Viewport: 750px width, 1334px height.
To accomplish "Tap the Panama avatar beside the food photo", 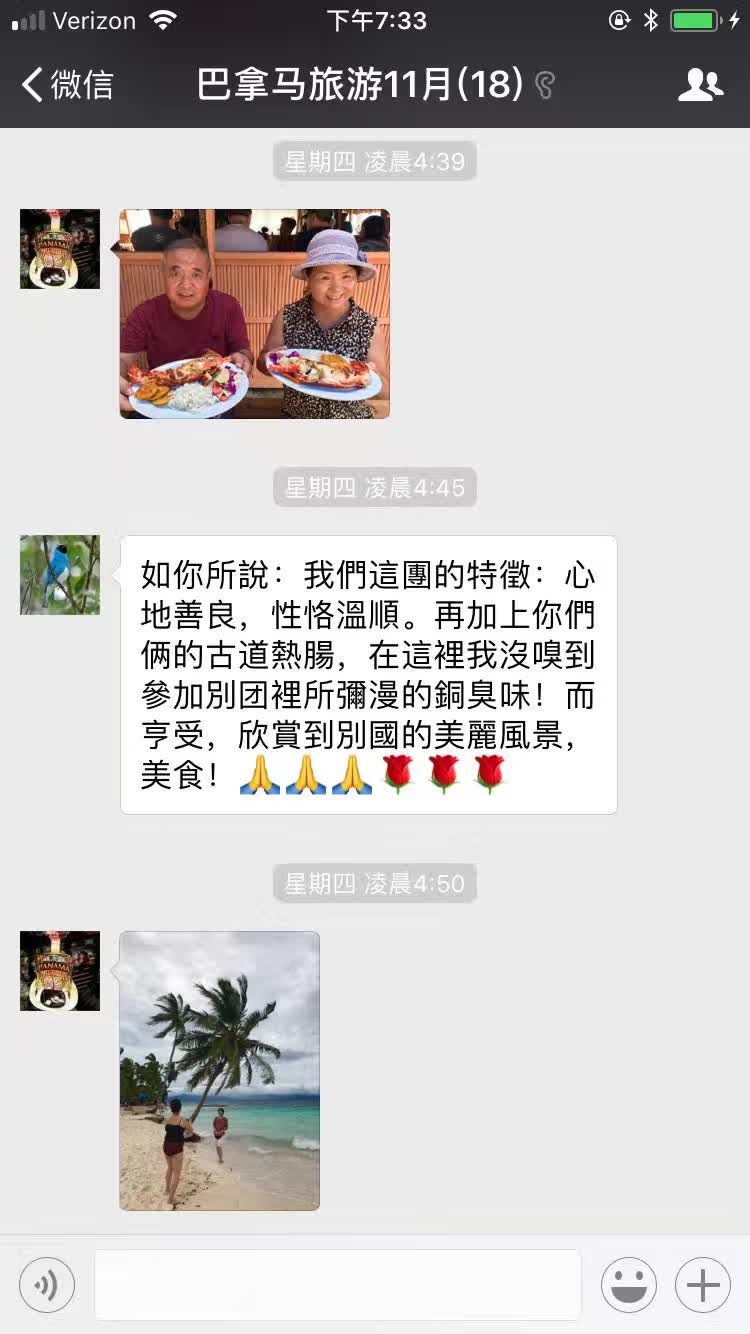I will coord(60,249).
